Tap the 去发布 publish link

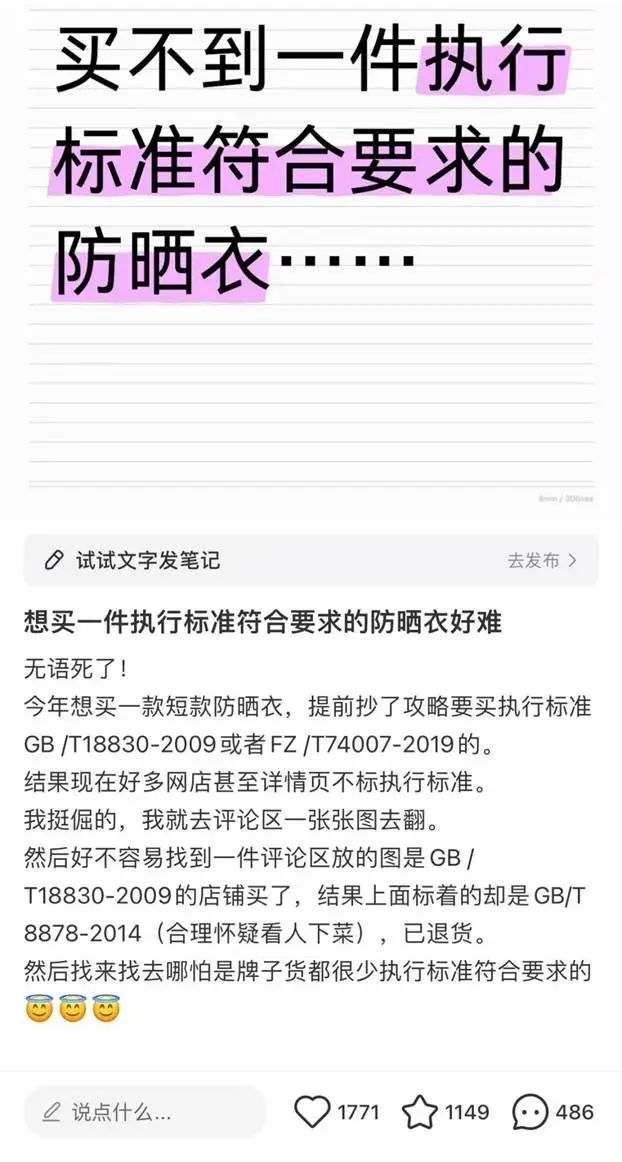tap(541, 561)
